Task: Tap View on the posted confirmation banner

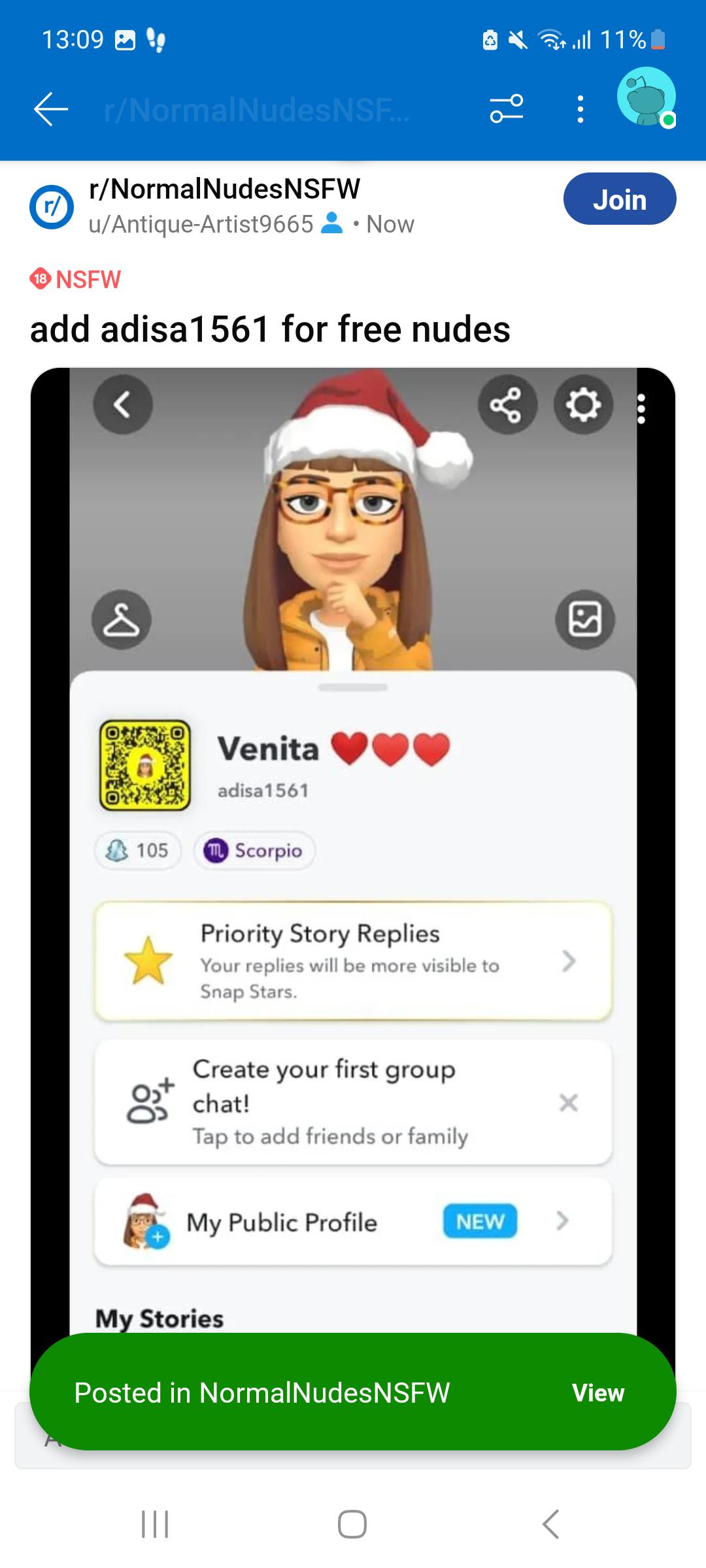Action: (597, 1393)
